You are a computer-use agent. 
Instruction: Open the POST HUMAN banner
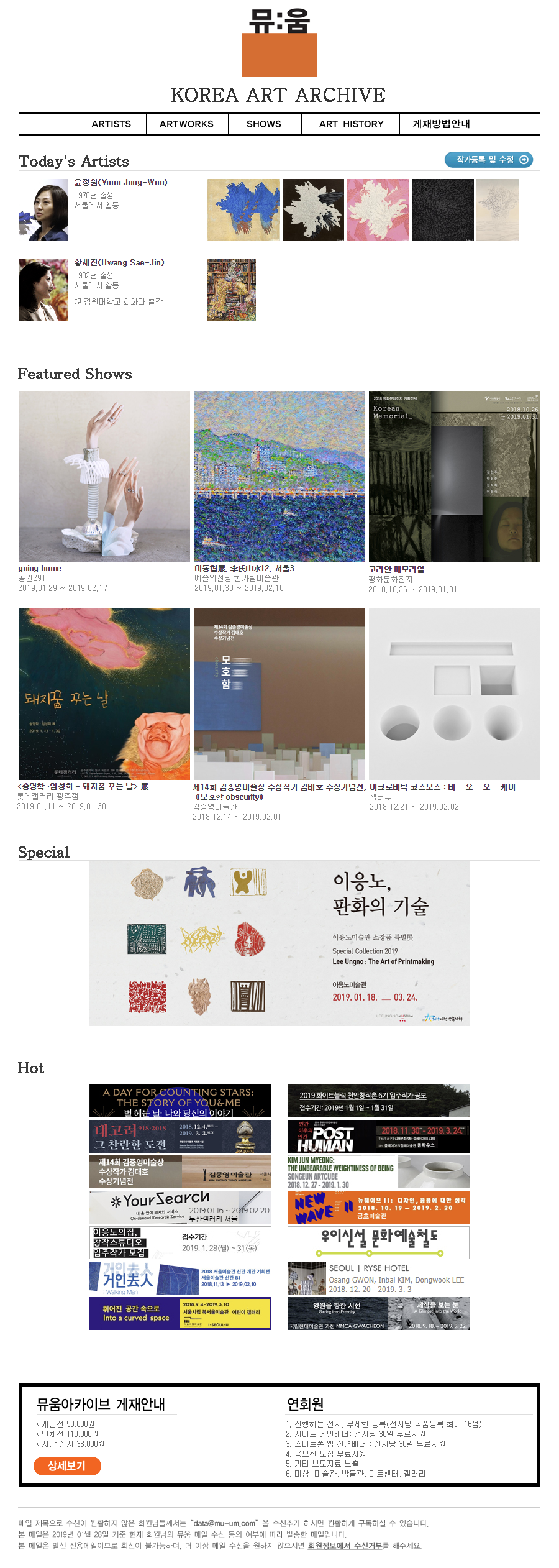coord(378,1137)
